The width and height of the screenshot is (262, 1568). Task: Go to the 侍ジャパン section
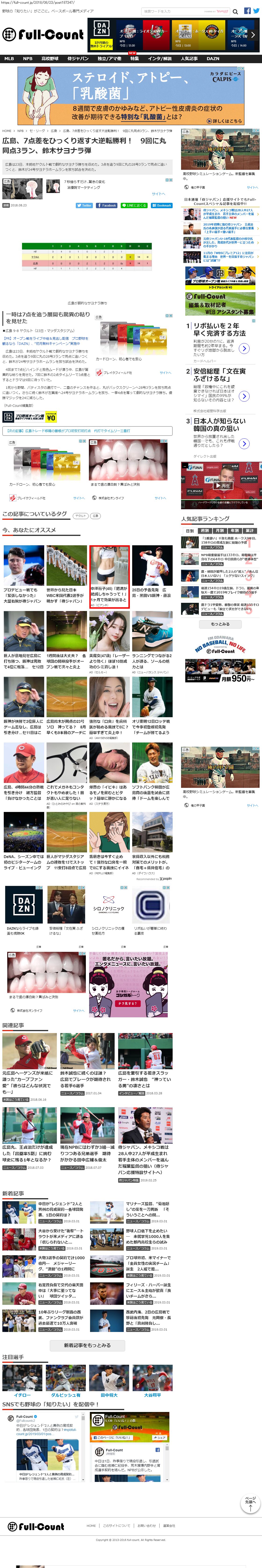pos(77,59)
